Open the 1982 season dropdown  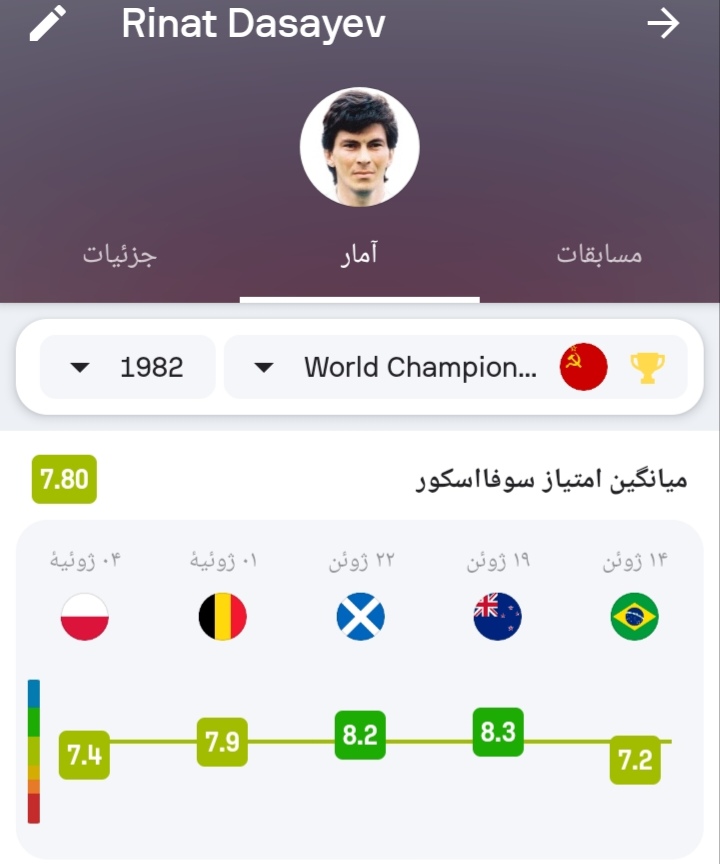[128, 367]
